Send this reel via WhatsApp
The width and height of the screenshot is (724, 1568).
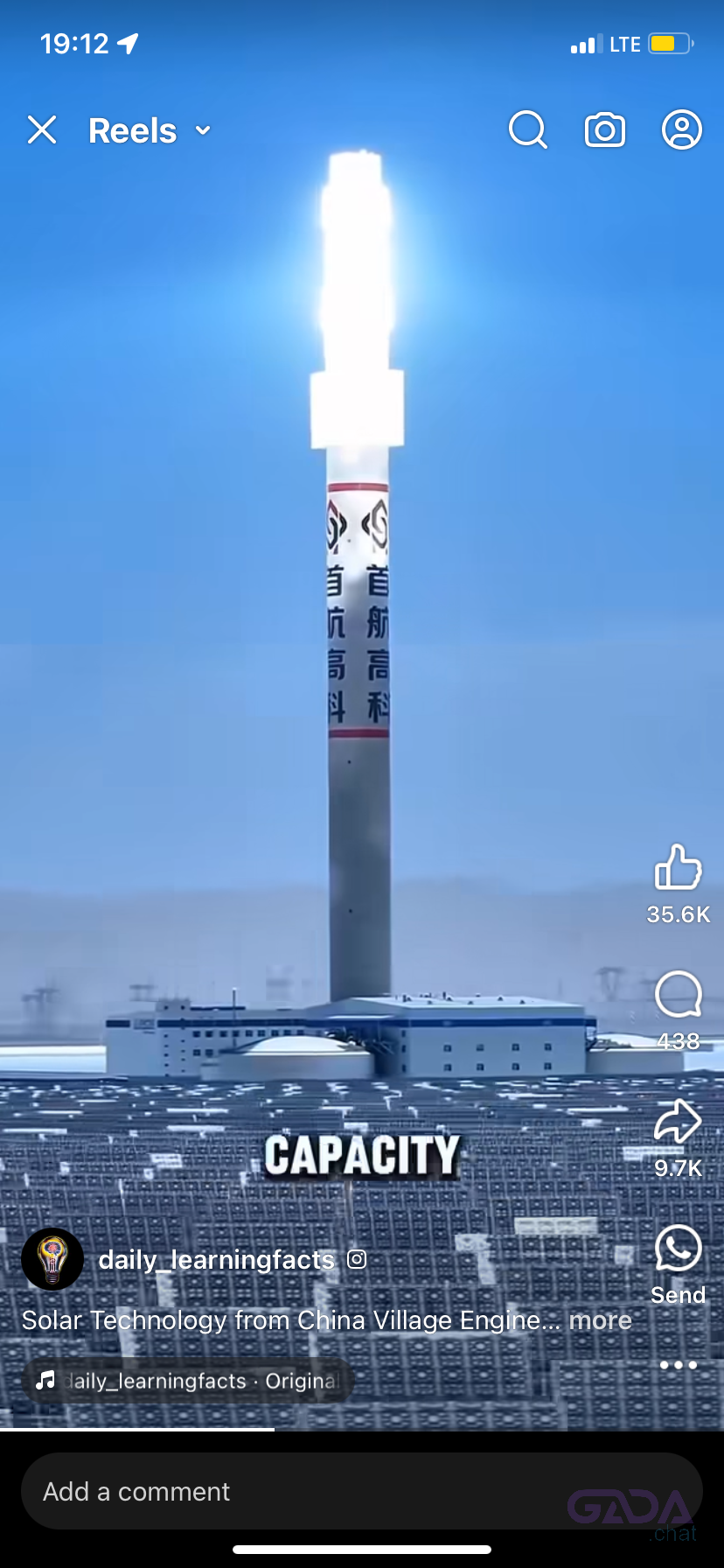point(678,1249)
